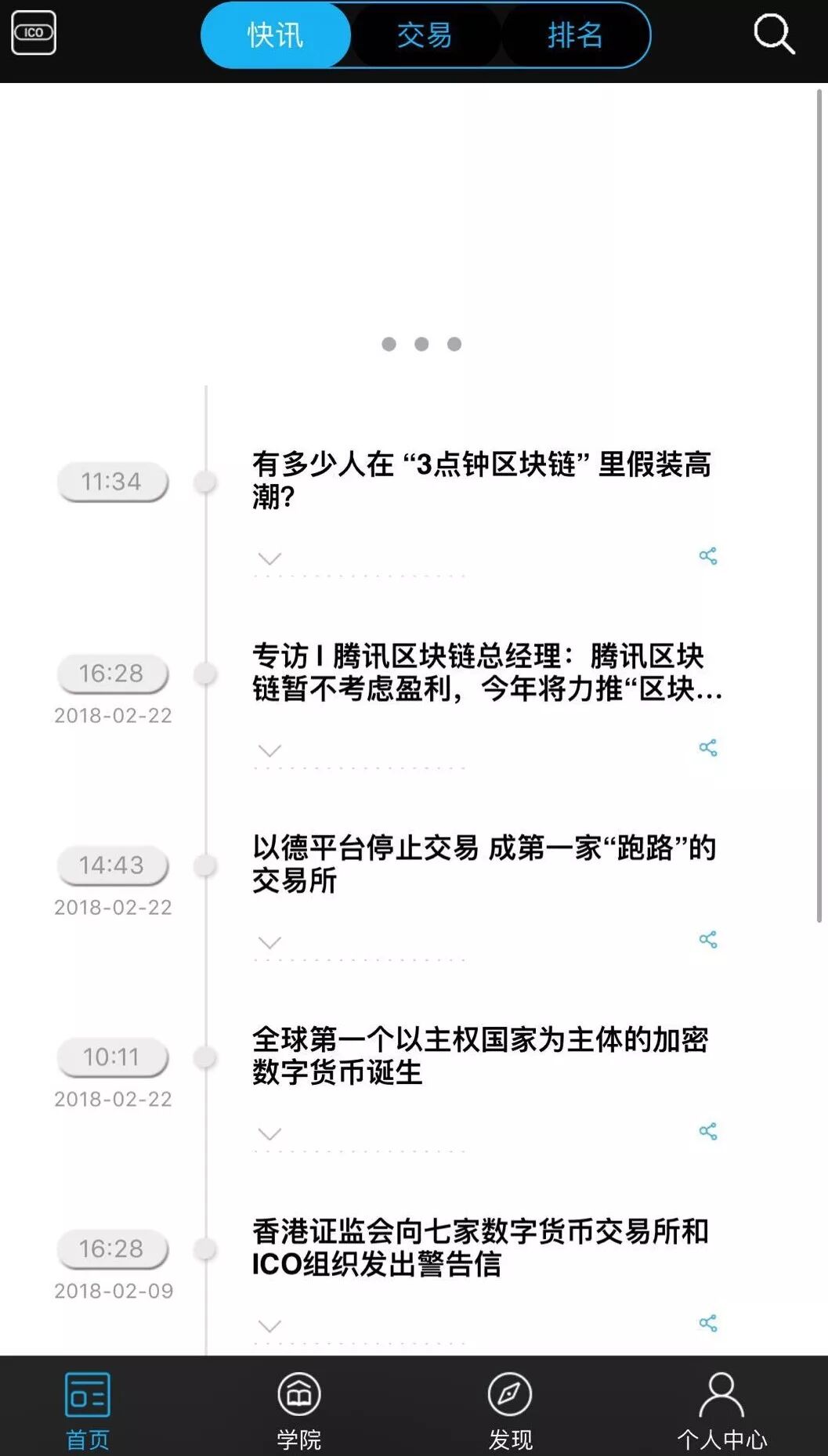Expand the 3点钟区块链 news item
Image resolution: width=828 pixels, height=1456 pixels.
[x=269, y=558]
